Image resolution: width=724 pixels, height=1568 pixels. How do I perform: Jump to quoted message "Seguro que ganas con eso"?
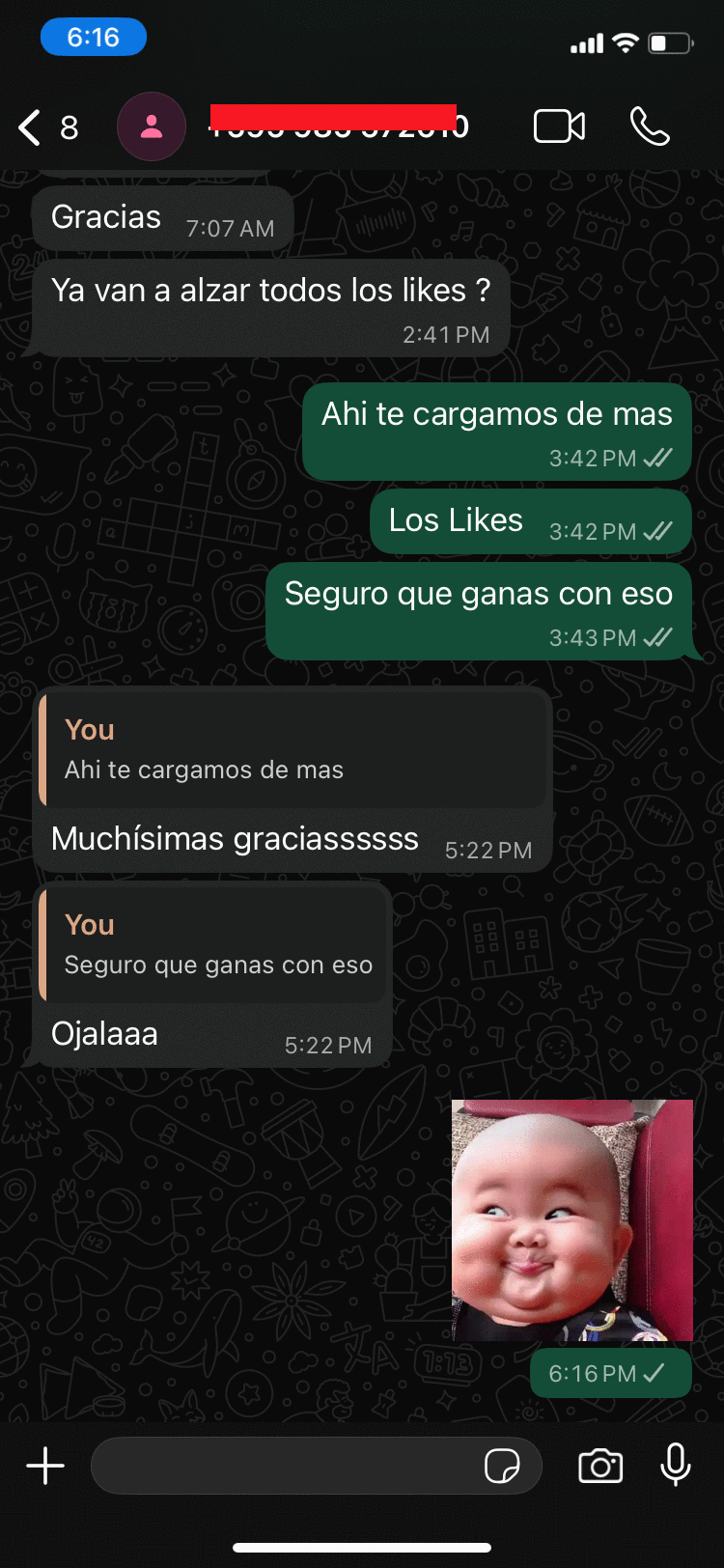pyautogui.click(x=214, y=945)
